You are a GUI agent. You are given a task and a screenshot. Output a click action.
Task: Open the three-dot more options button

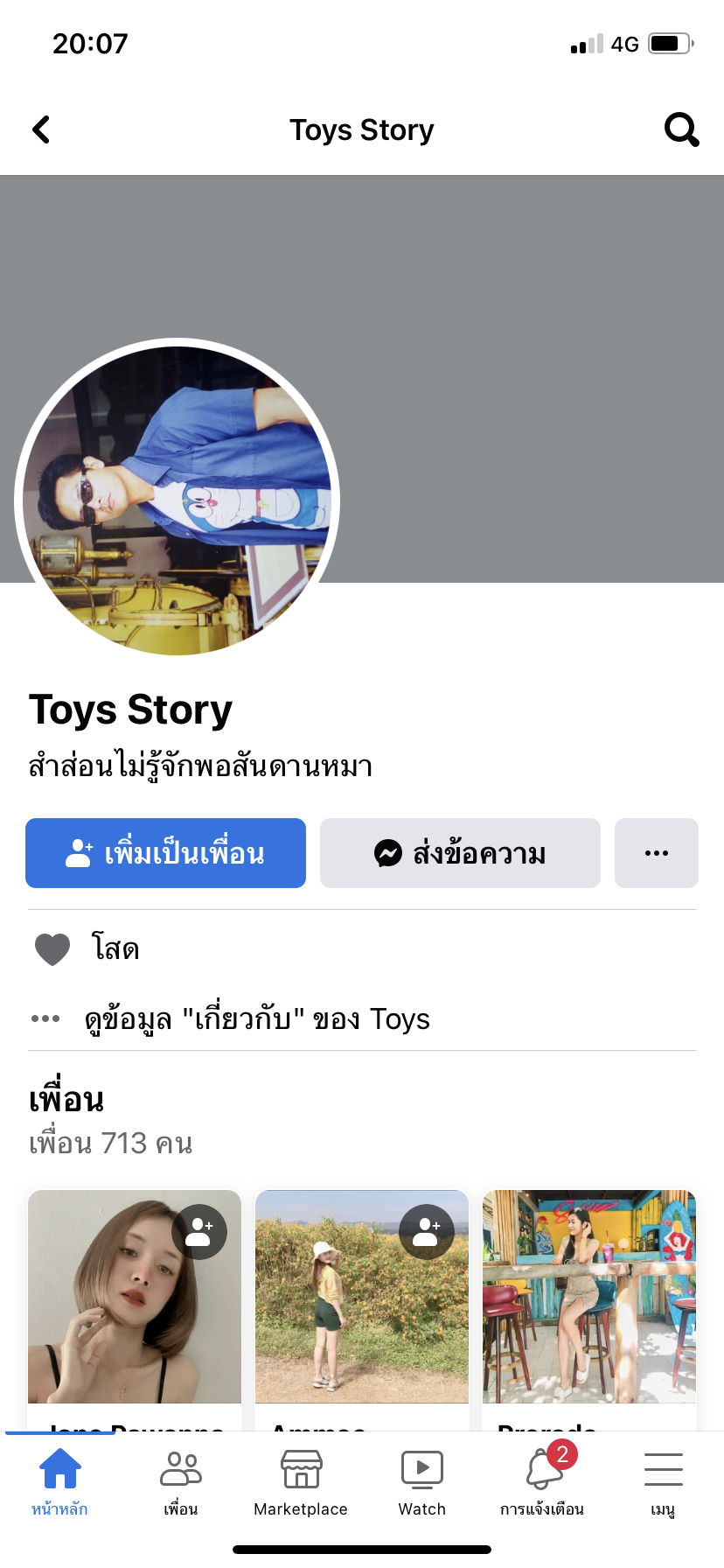pos(656,853)
